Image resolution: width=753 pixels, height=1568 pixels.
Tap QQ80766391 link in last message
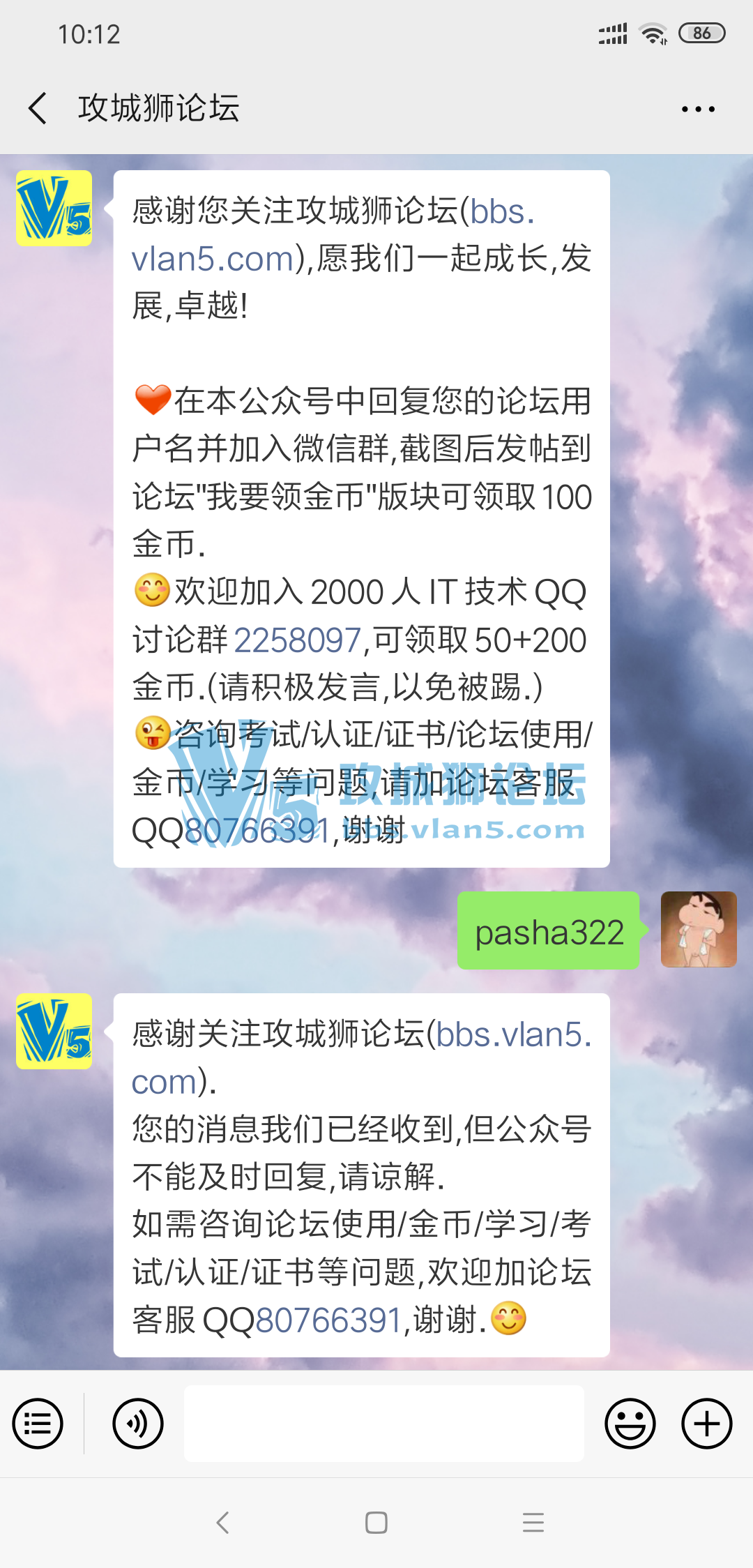point(329,1320)
